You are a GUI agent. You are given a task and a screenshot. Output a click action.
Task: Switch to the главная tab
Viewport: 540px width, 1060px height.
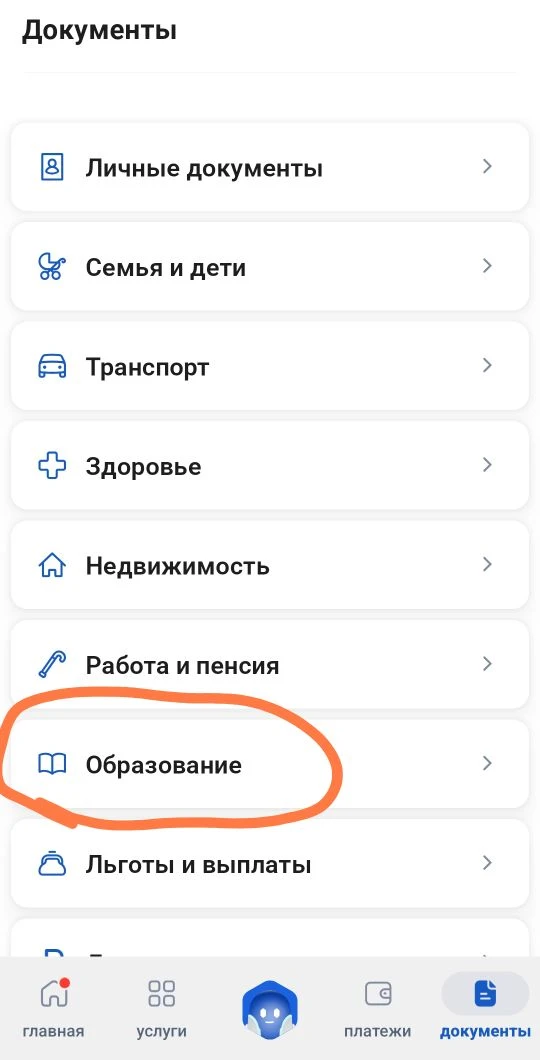(x=53, y=1008)
